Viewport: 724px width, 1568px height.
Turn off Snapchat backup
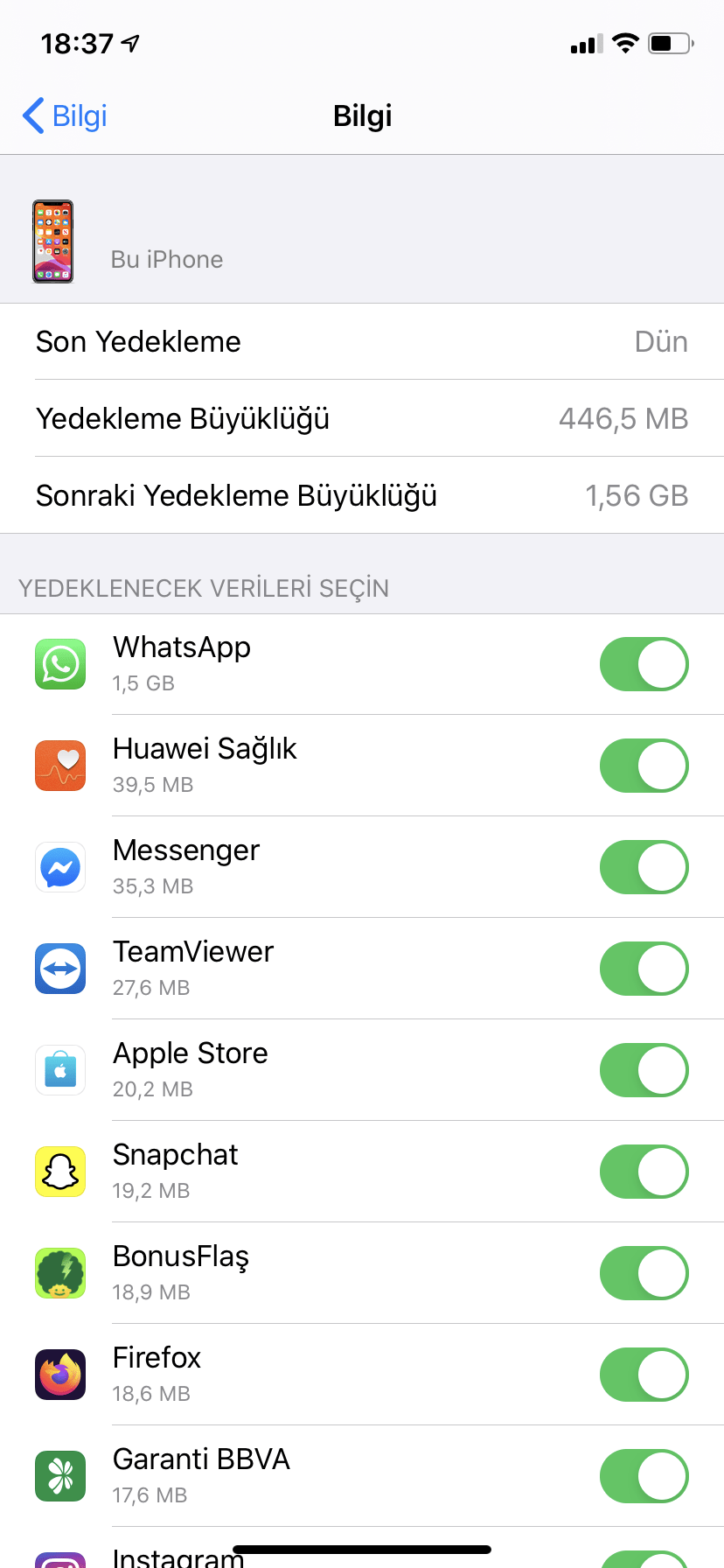(644, 1172)
